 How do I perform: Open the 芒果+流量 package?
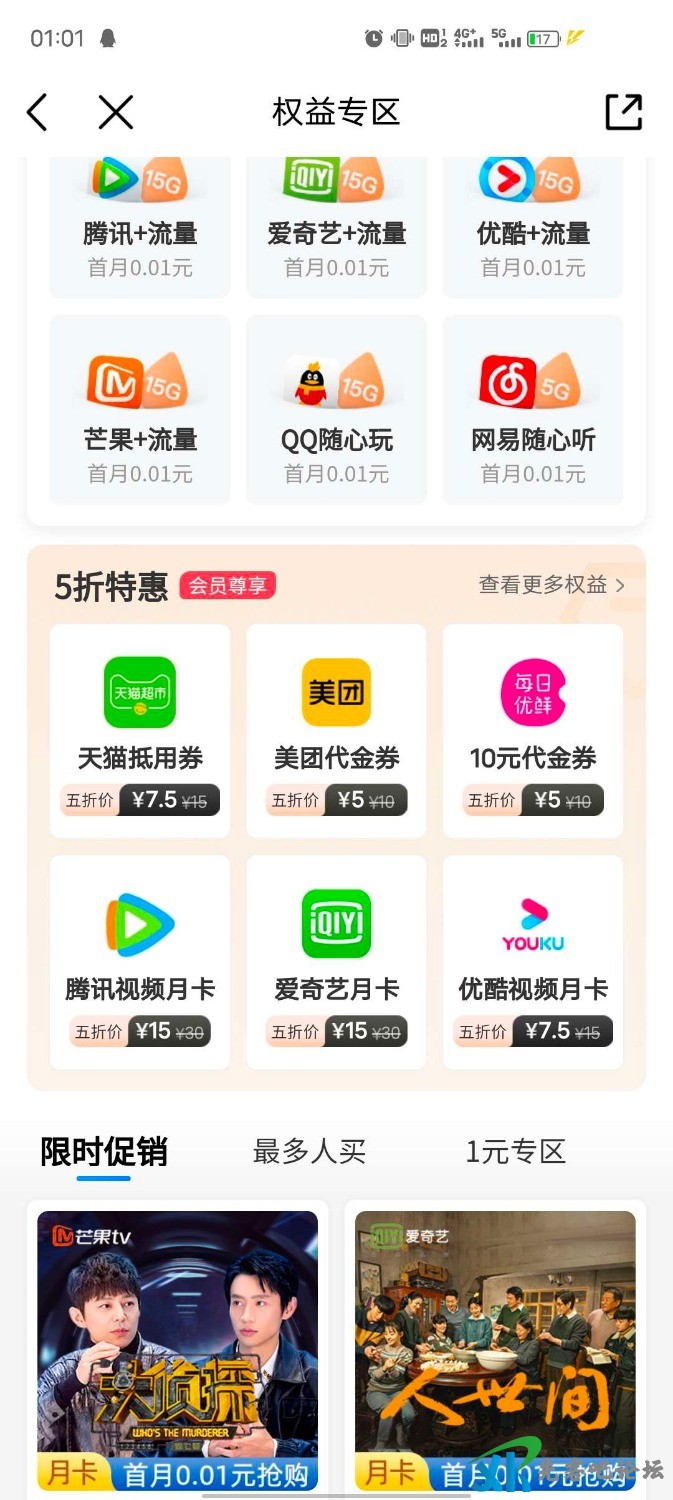click(140, 410)
